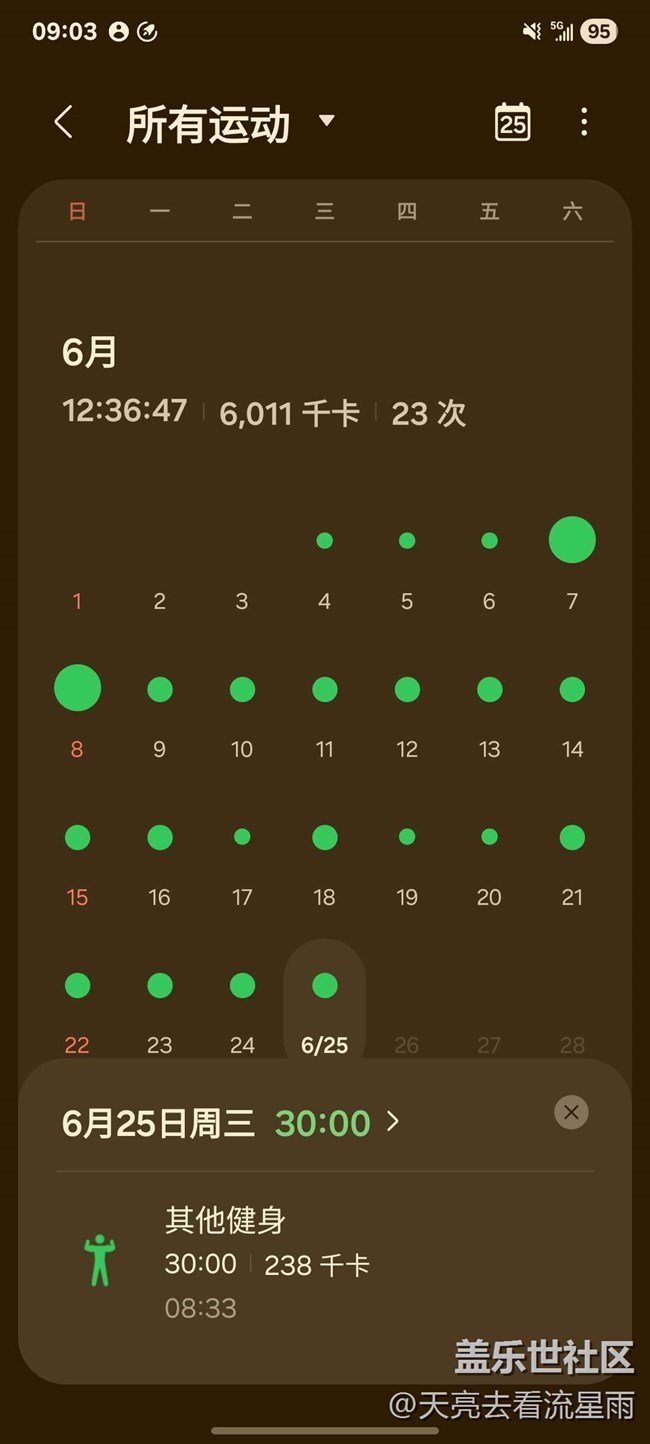
Task: Jump to today via the calendar 25 icon
Action: tap(513, 122)
